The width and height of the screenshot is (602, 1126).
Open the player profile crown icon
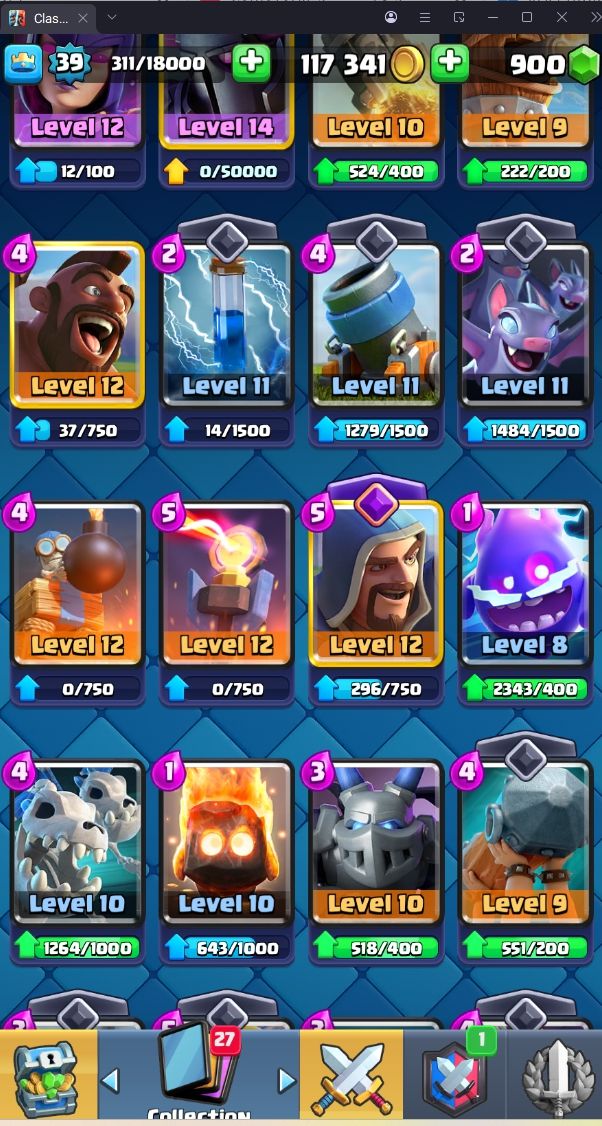click(23, 64)
